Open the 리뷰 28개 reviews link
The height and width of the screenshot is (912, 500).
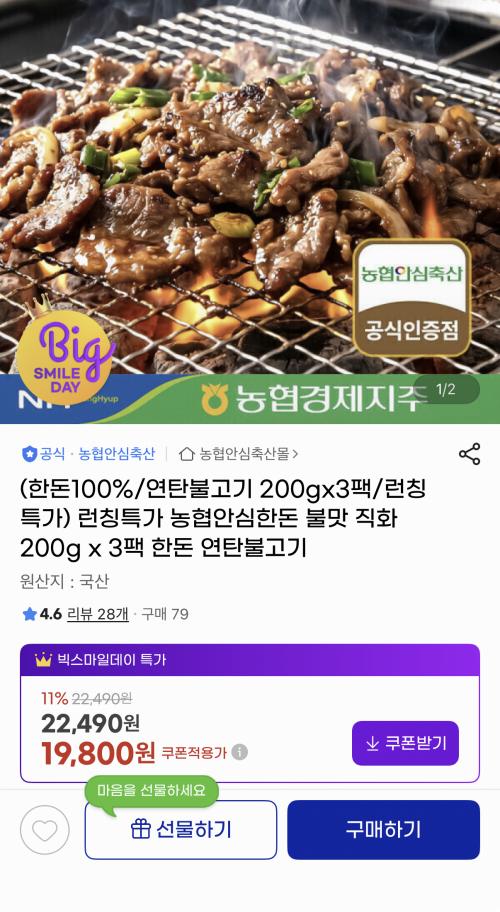pyautogui.click(x=98, y=614)
